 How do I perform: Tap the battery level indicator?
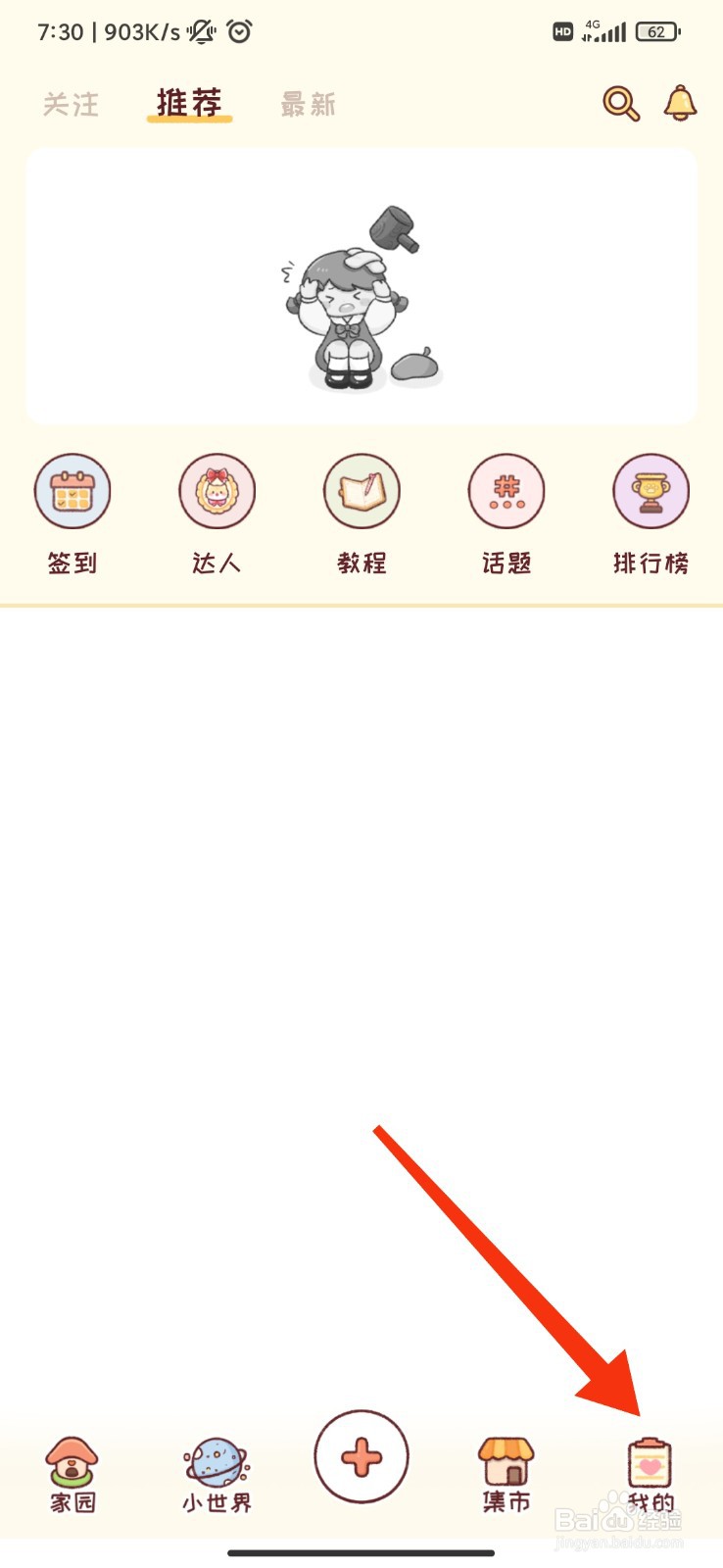pyautogui.click(x=654, y=31)
